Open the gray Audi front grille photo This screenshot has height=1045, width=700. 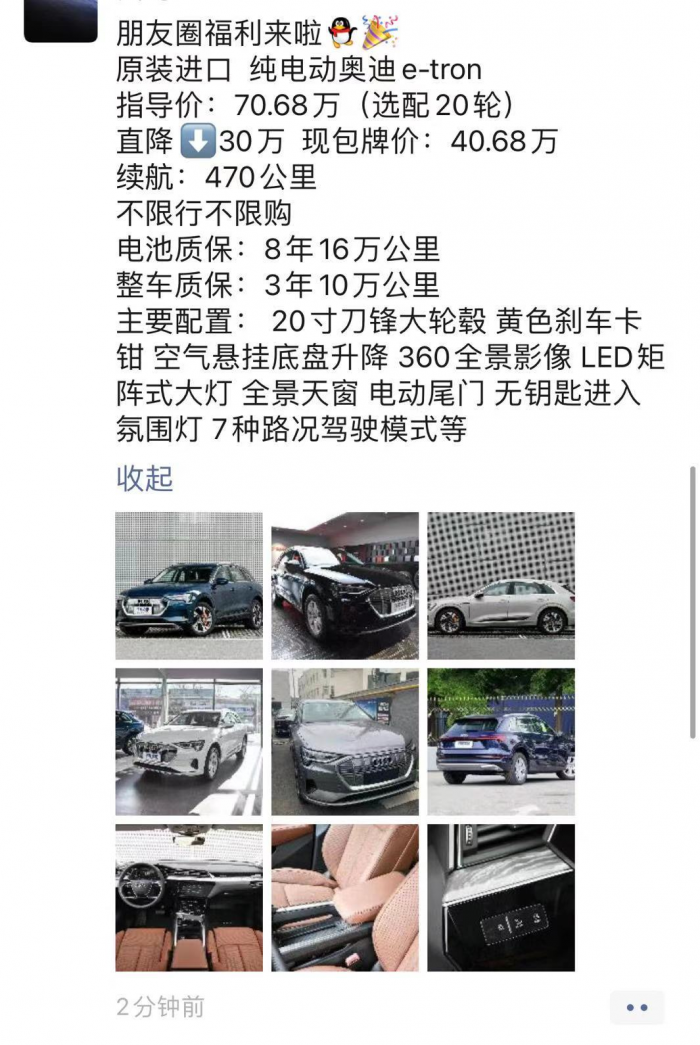pos(345,742)
